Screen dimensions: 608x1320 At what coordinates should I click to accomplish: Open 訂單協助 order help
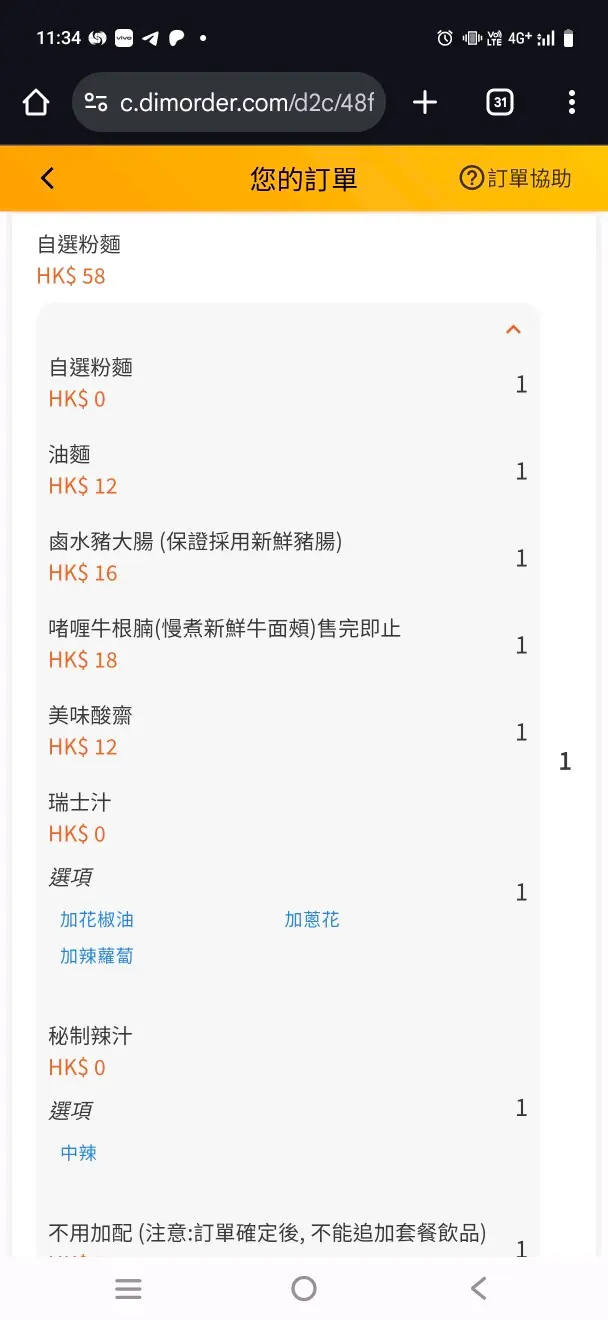(515, 179)
